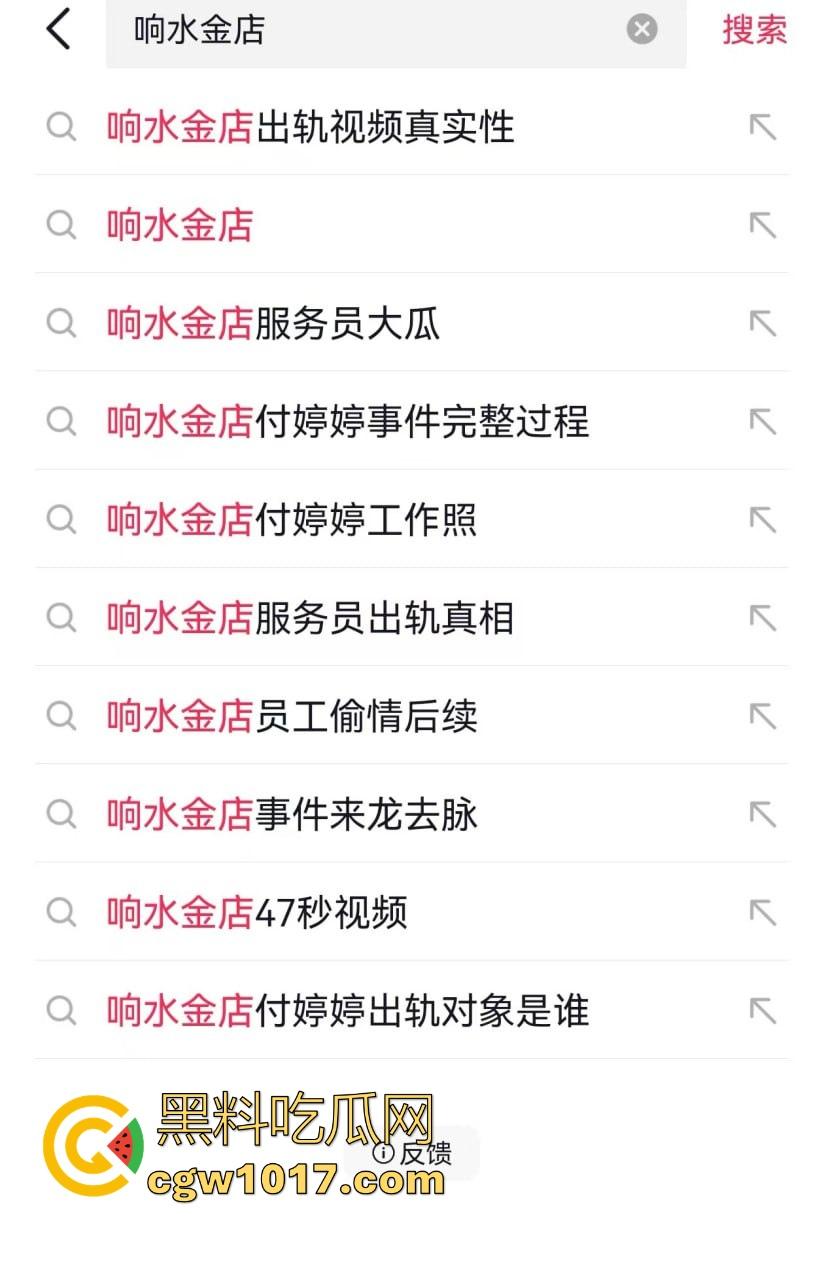Tap the fill-in arrow for 响水金店员工偷情后续
The image size is (824, 1280).
coord(763,716)
